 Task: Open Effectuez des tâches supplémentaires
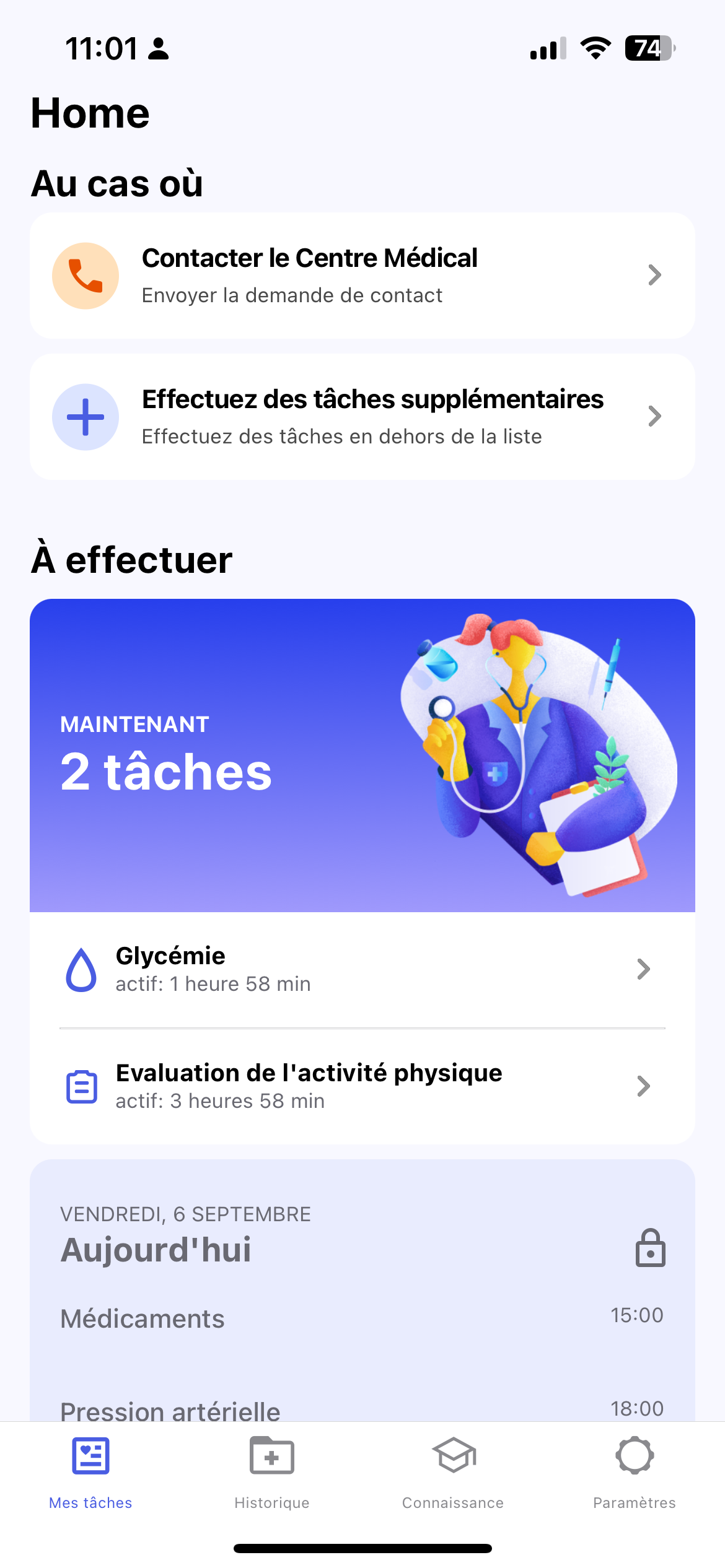pos(362,417)
